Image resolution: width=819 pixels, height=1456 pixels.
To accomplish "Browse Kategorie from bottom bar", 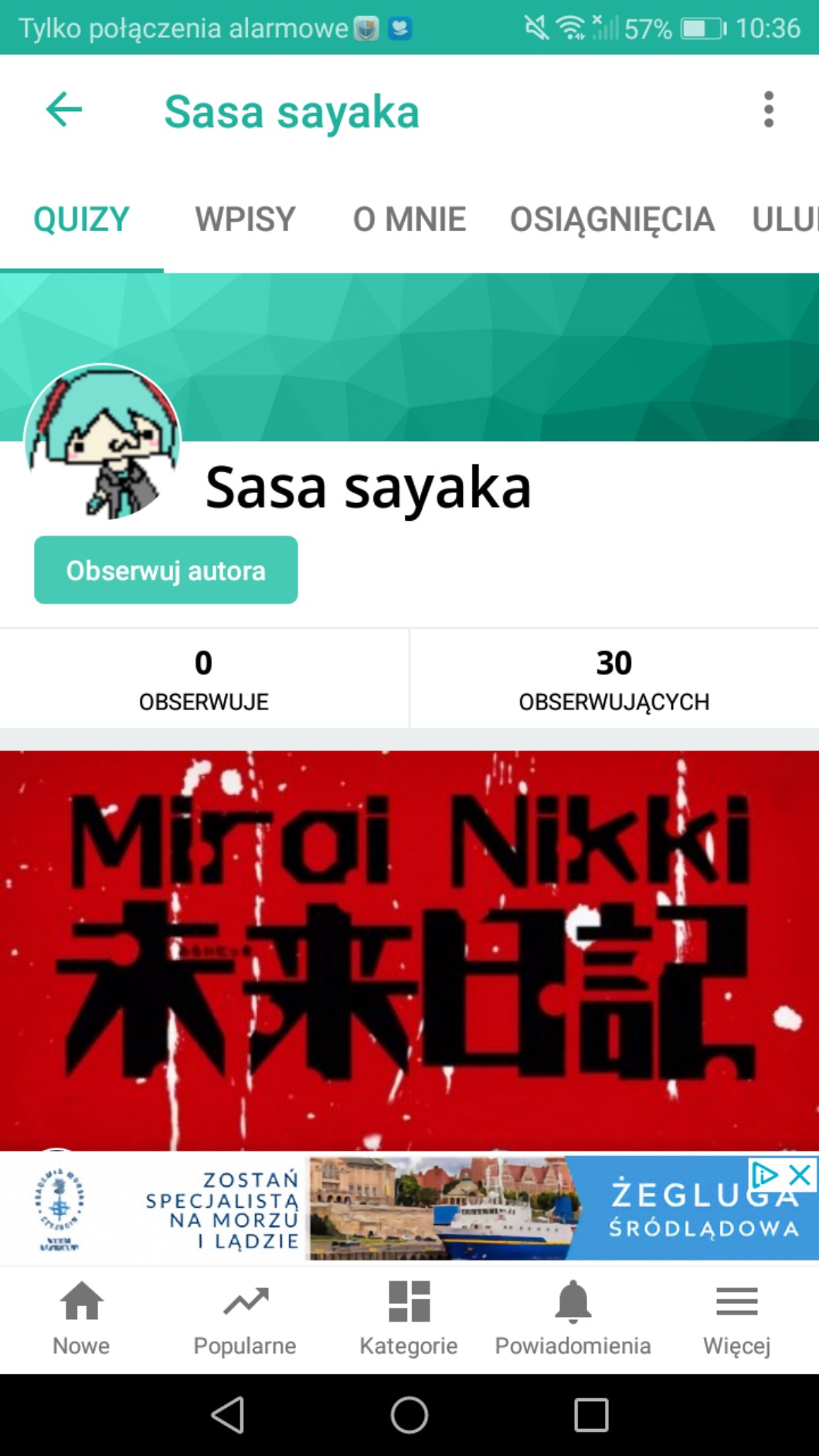I will 409,1318.
